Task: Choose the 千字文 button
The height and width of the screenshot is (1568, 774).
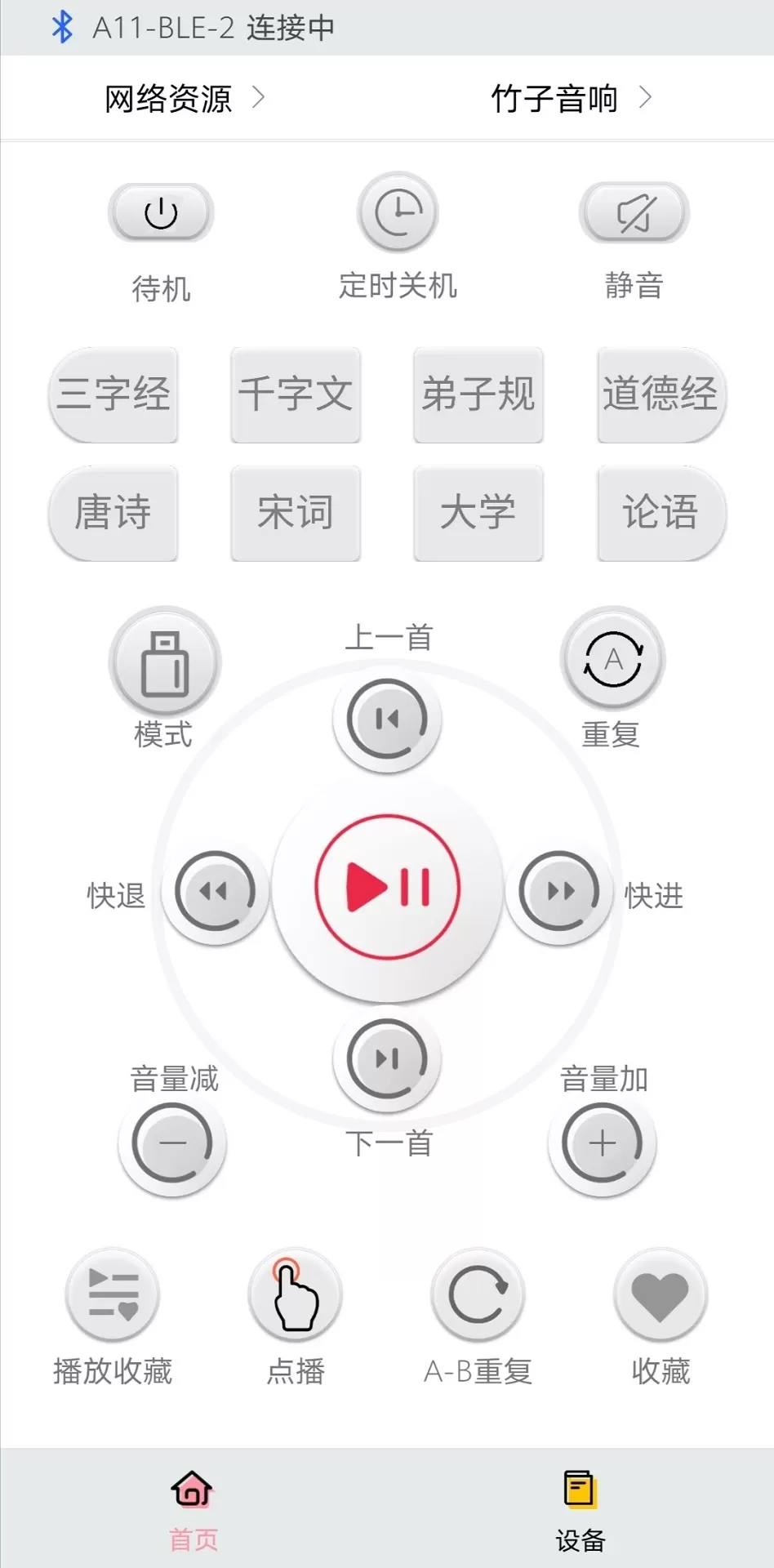Action: [x=296, y=394]
